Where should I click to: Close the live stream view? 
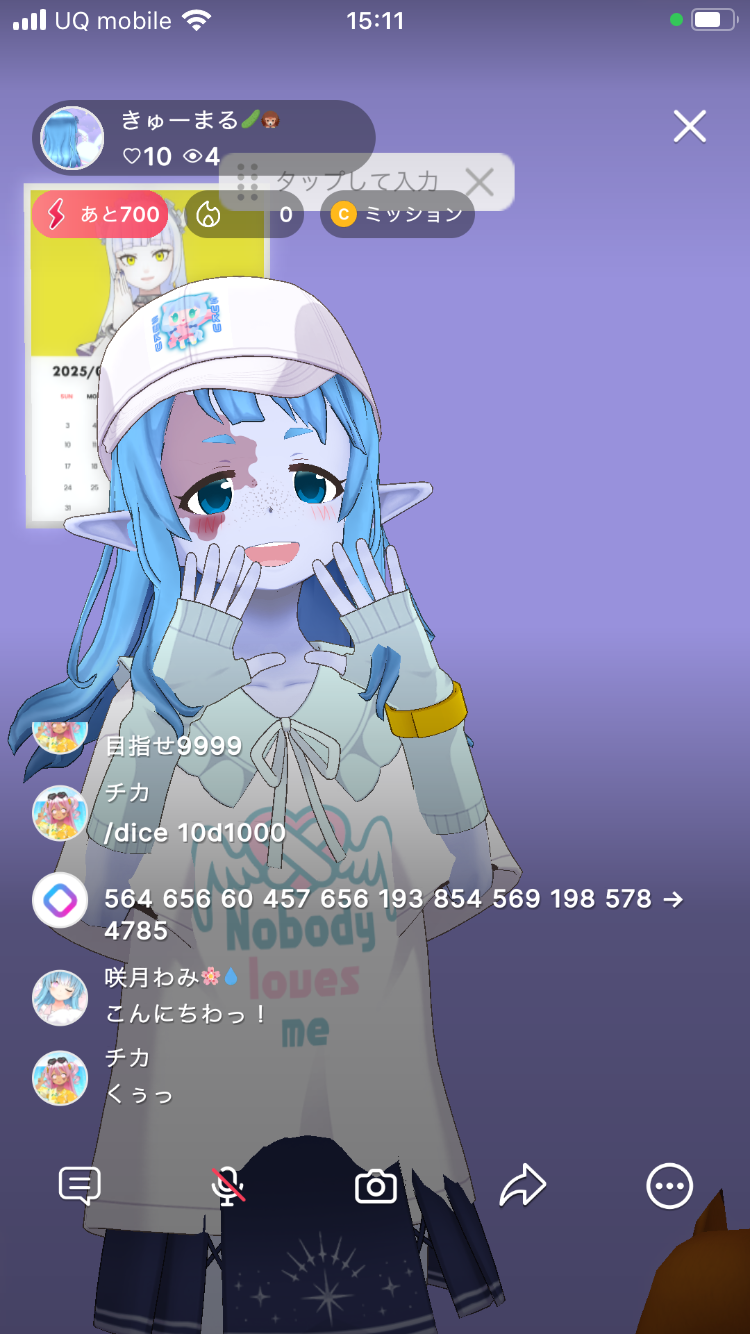click(689, 127)
